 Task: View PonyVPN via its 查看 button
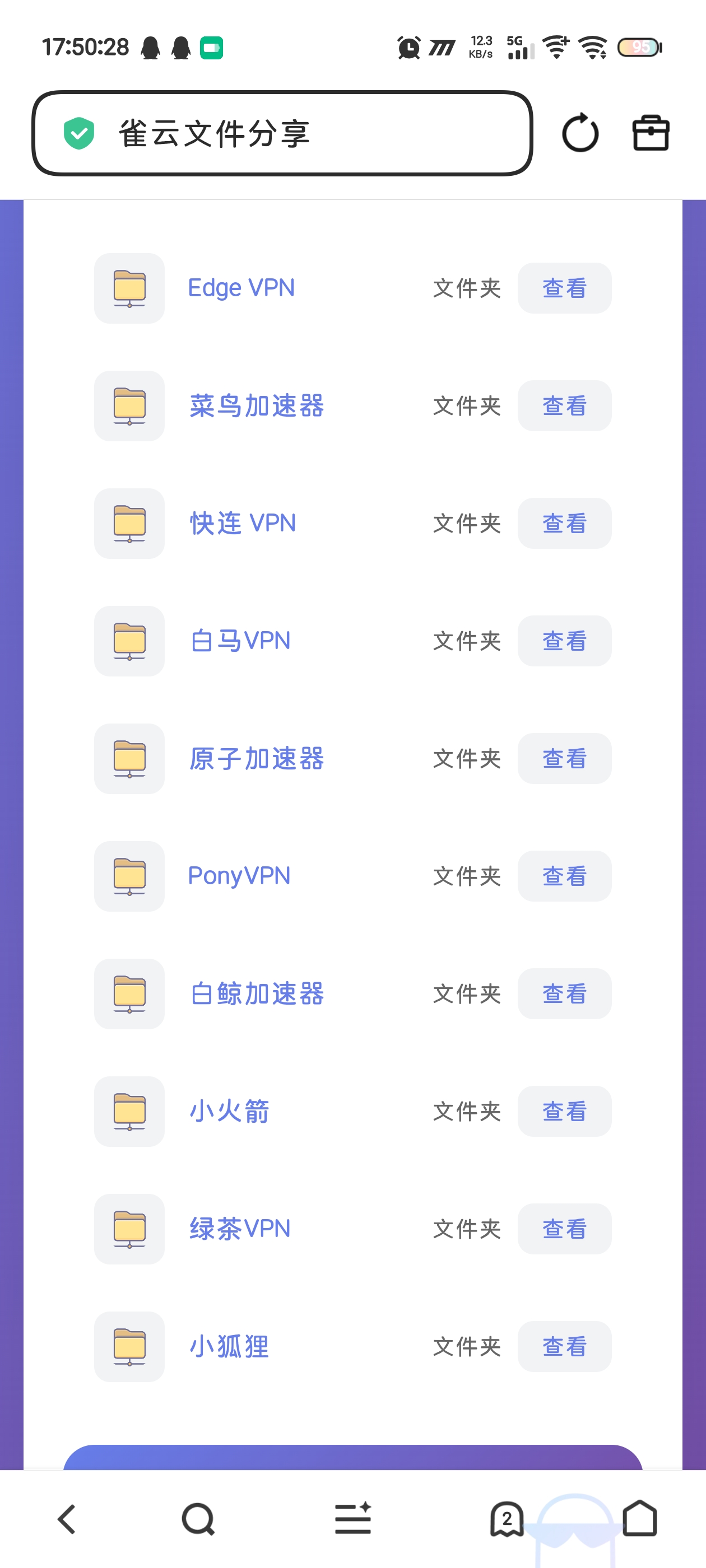coord(564,876)
